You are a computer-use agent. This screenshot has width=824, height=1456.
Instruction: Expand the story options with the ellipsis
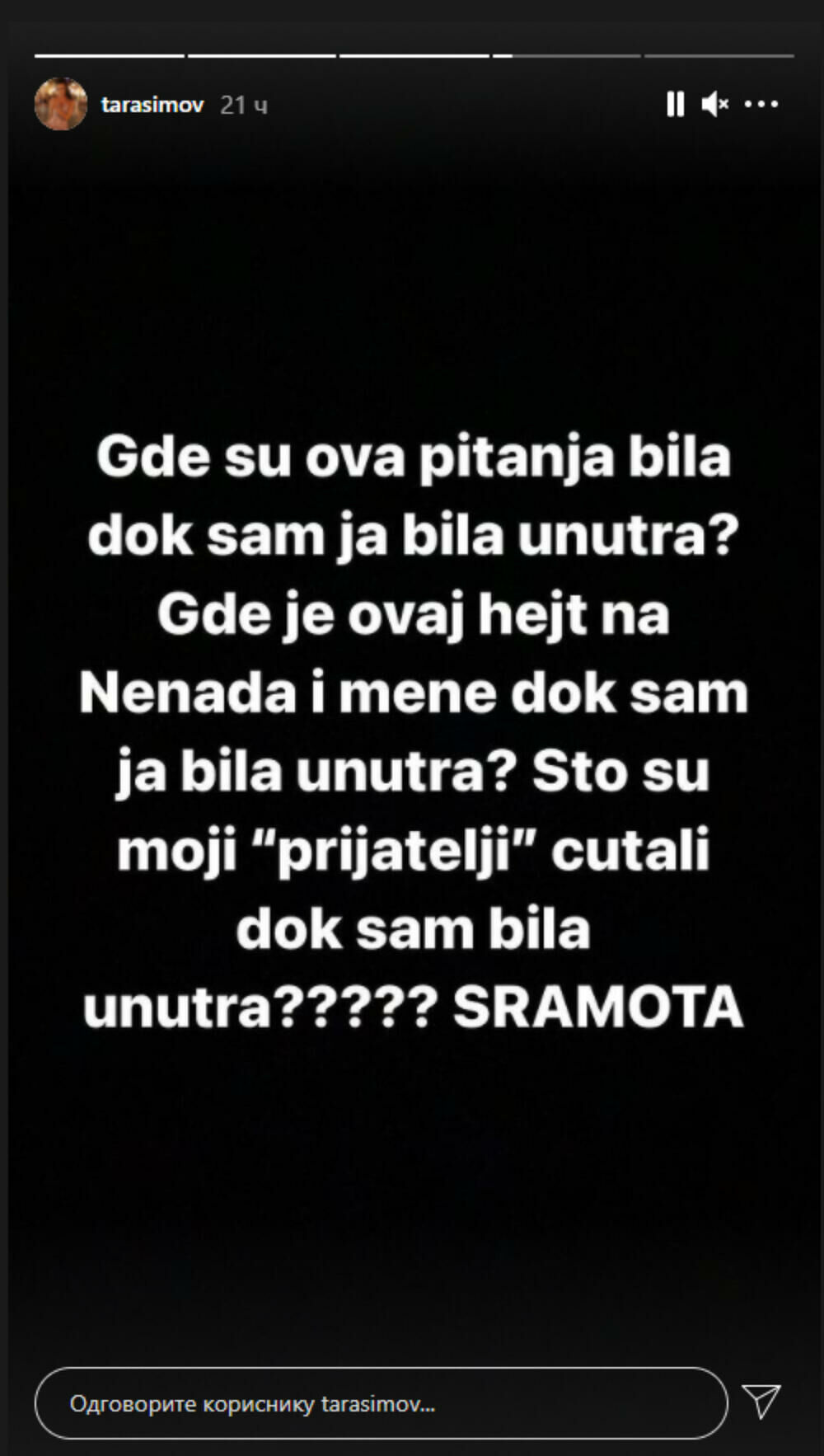[x=762, y=104]
